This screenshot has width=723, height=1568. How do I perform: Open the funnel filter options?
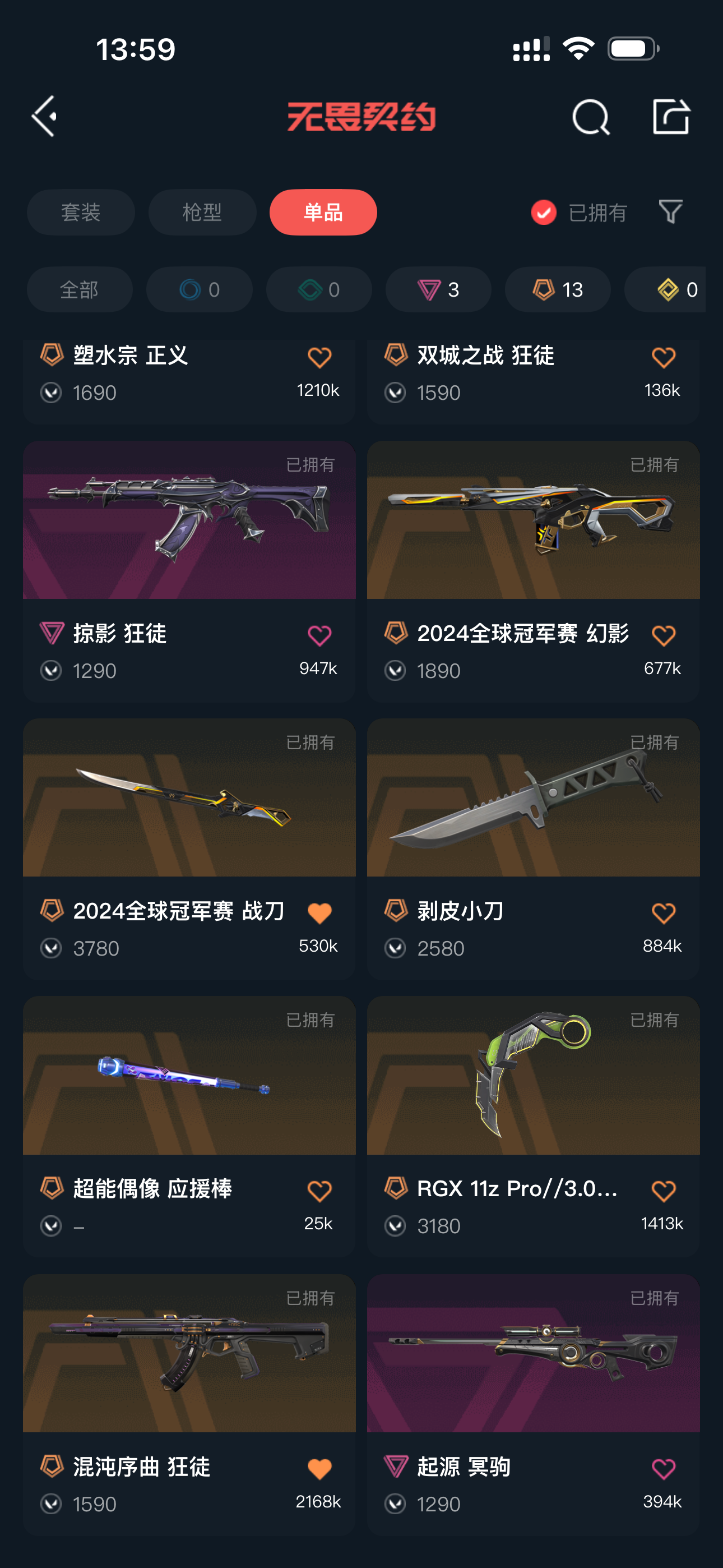click(x=671, y=213)
